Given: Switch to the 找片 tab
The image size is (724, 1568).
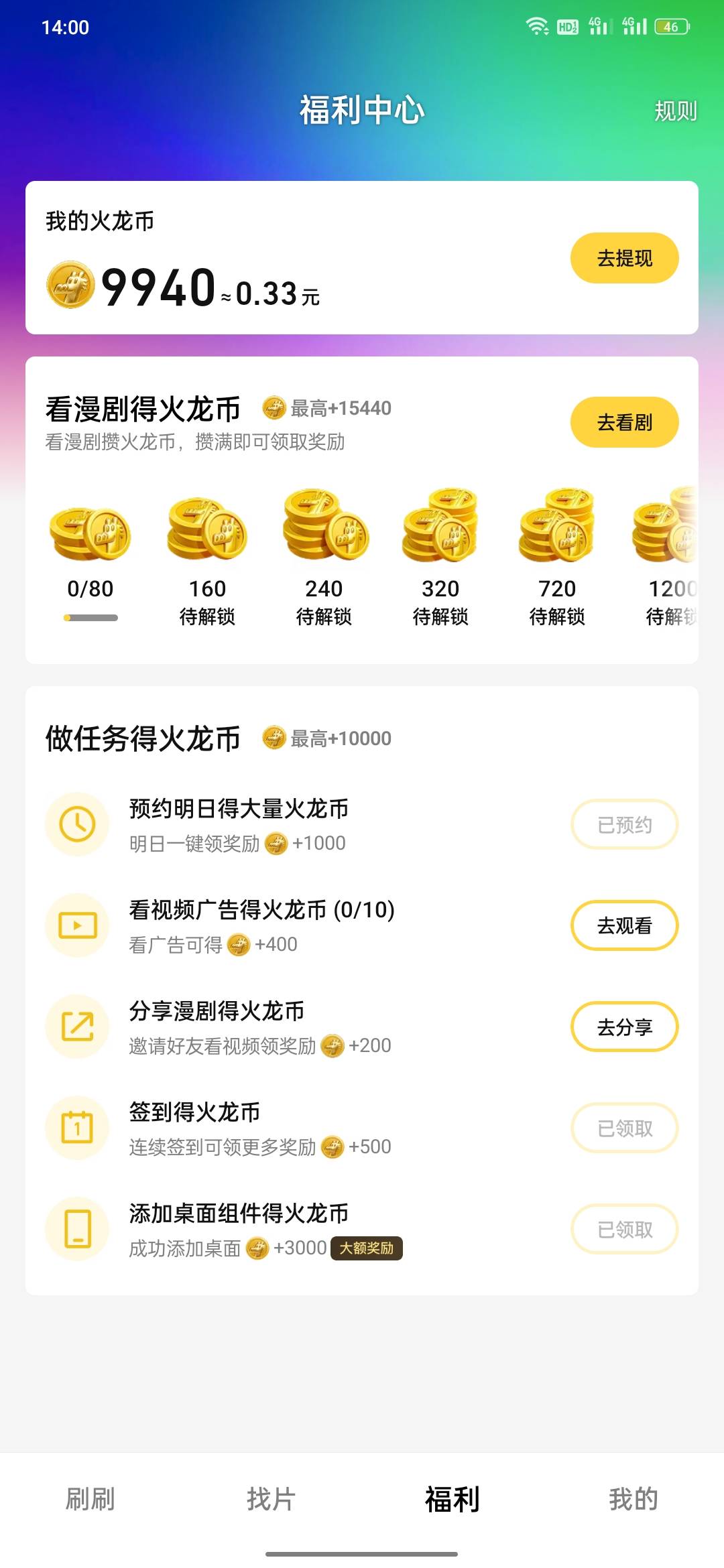Looking at the screenshot, I should click(x=271, y=1499).
